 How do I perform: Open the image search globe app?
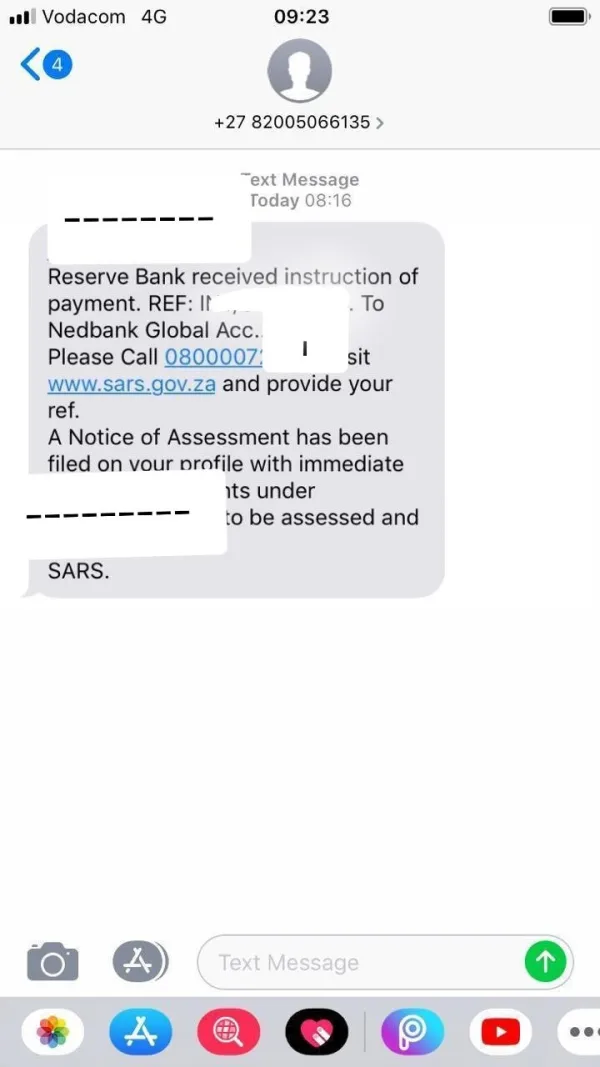(229, 1032)
